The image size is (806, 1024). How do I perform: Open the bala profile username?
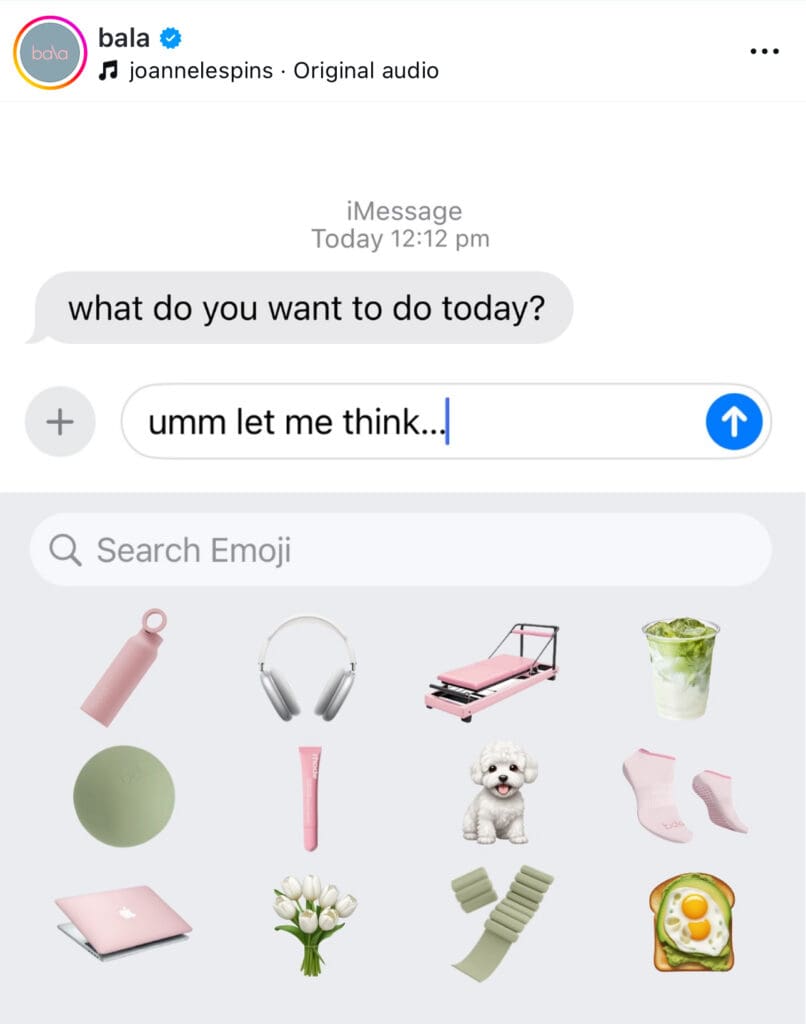pos(123,38)
